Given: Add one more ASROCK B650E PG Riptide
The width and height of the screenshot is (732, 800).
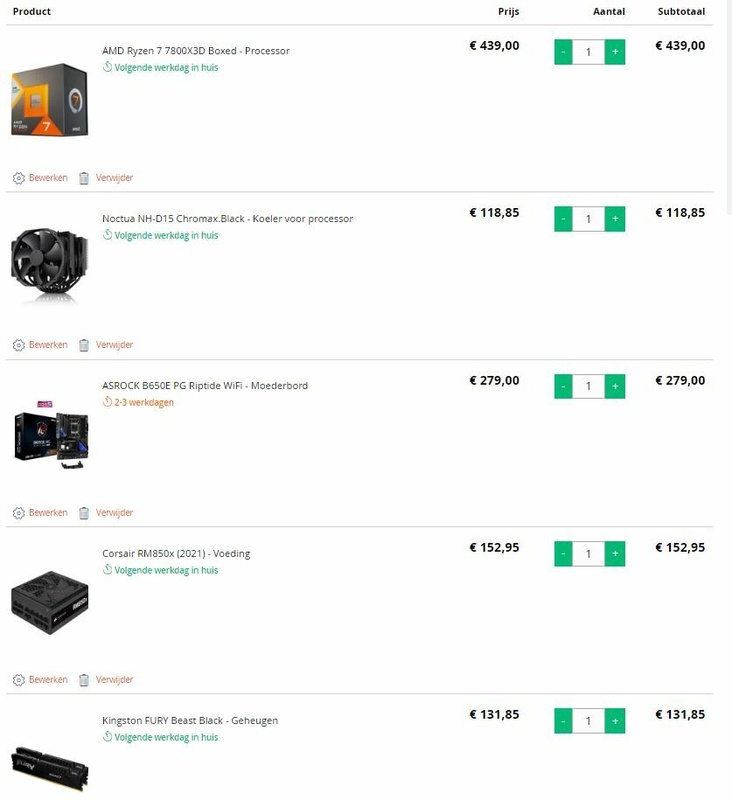Looking at the screenshot, I should (615, 386).
